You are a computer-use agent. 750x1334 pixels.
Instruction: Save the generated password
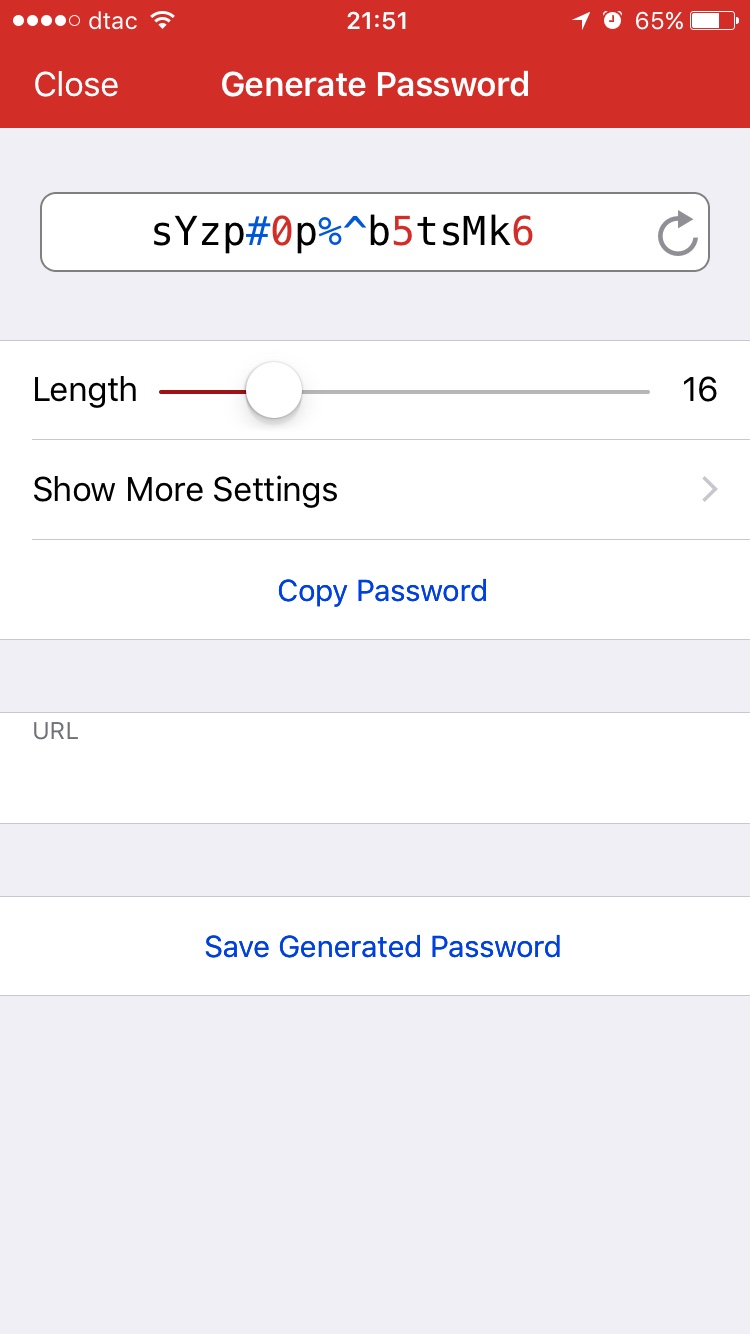pos(382,946)
